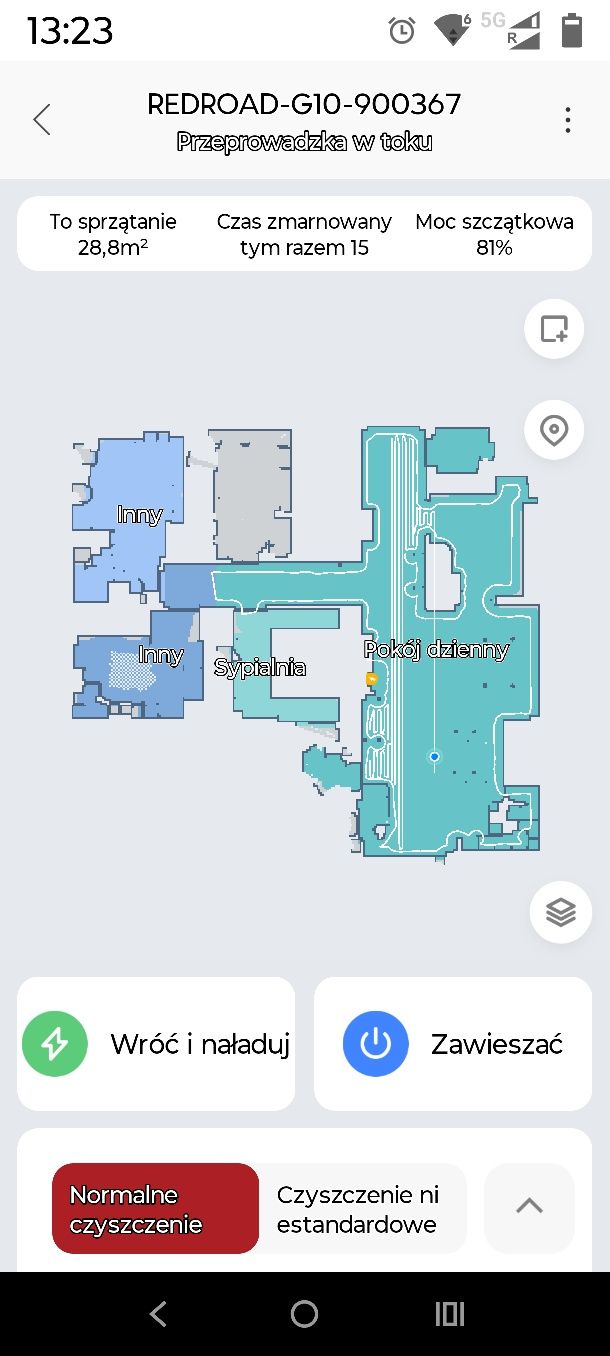Tap the location pin icon
The height and width of the screenshot is (1356, 610).
coord(553,431)
